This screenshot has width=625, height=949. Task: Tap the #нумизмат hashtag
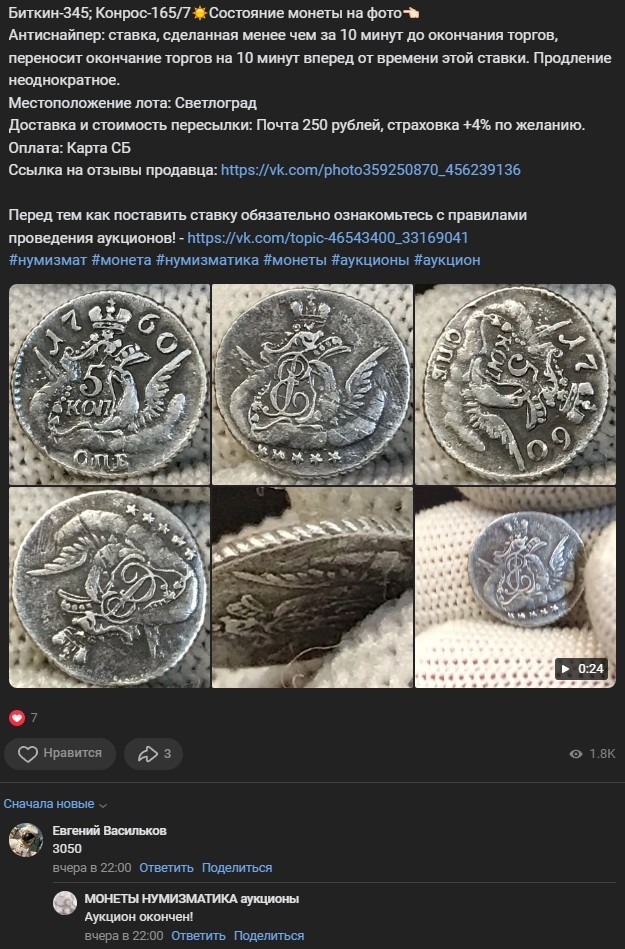click(x=47, y=260)
